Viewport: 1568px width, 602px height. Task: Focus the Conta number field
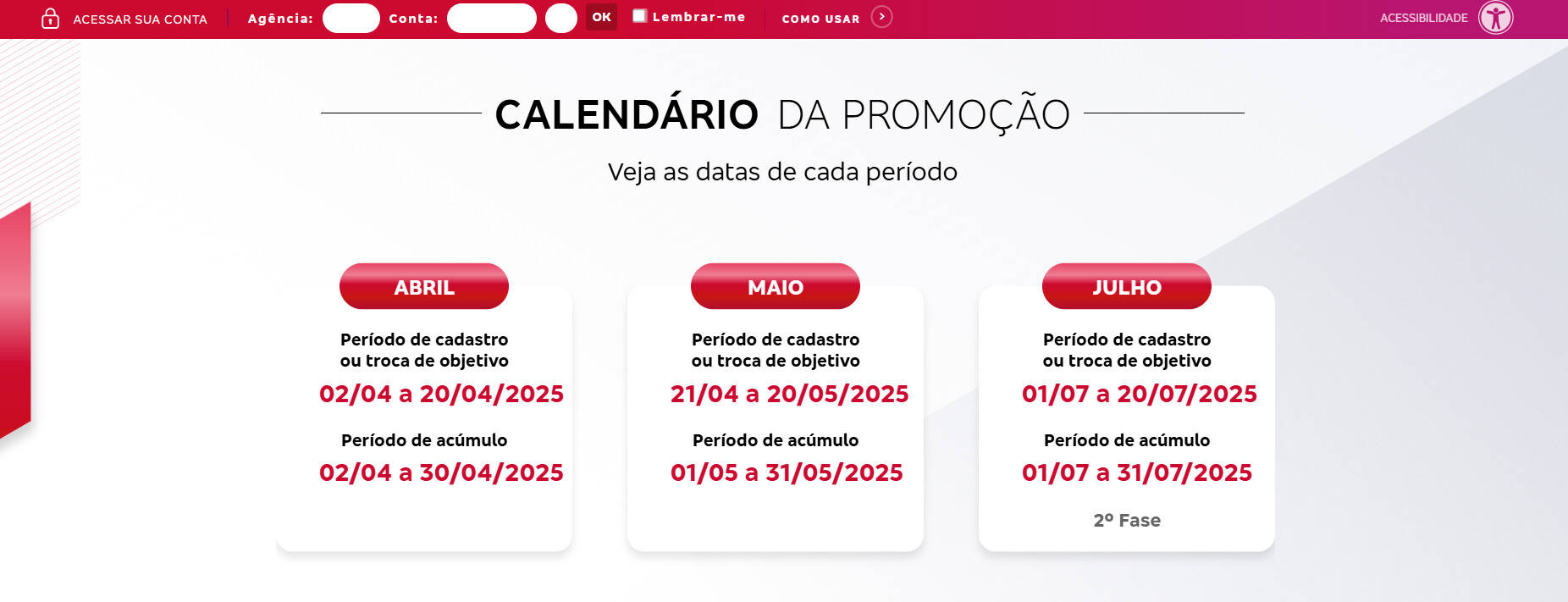click(x=491, y=18)
